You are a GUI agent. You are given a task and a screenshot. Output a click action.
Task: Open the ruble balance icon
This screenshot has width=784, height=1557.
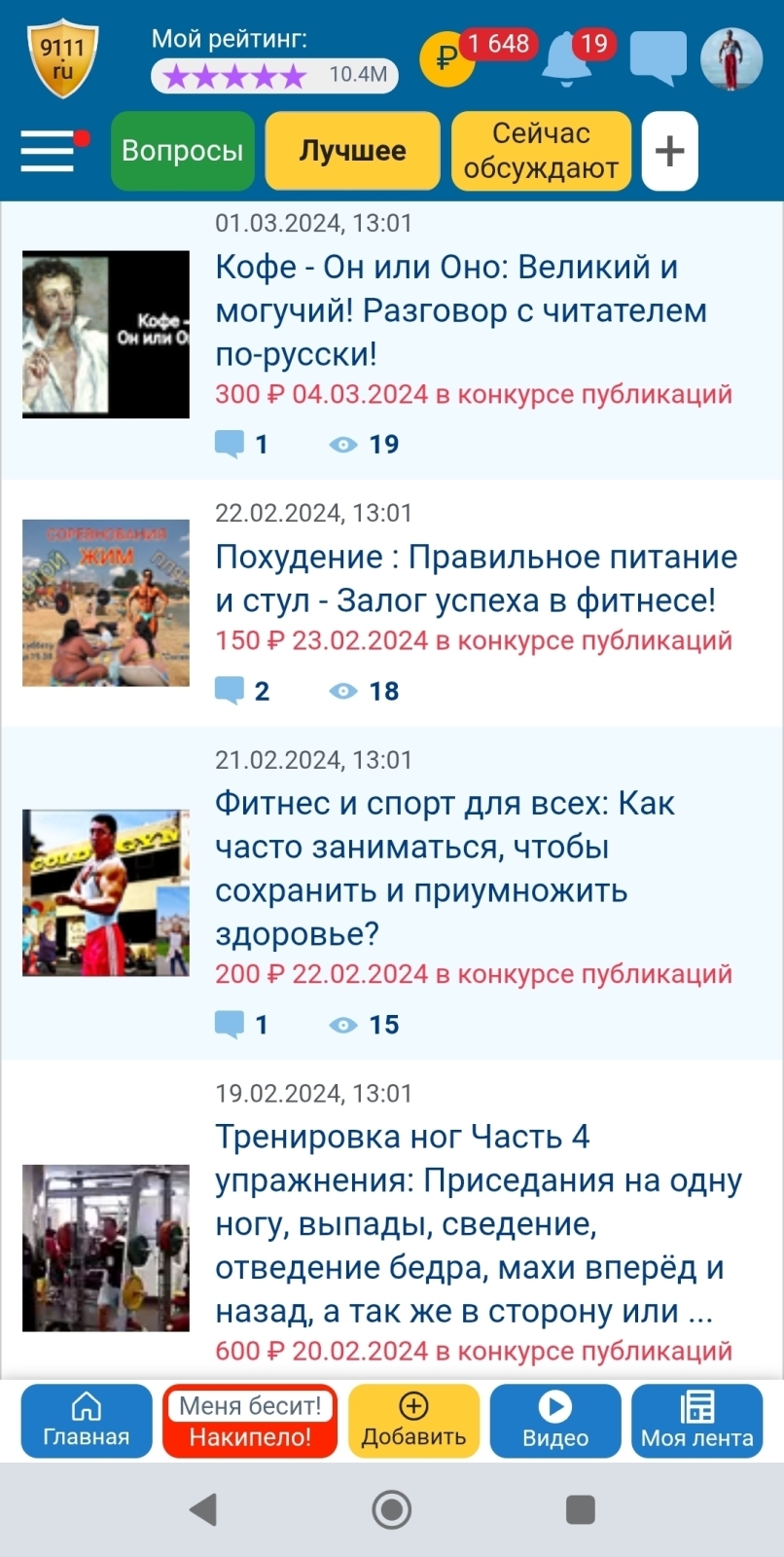point(445,58)
